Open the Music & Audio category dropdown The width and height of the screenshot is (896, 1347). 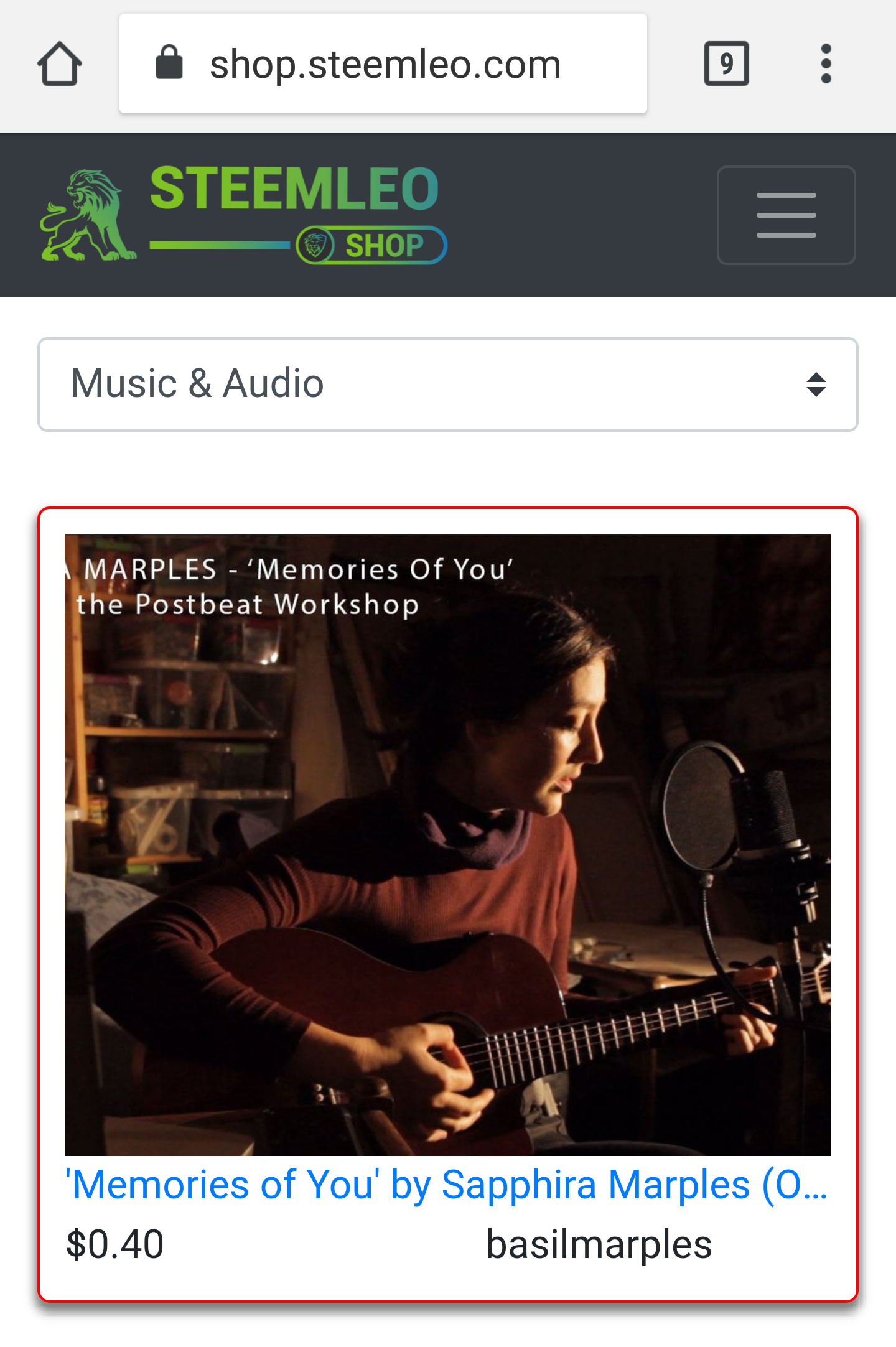pyautogui.click(x=447, y=385)
